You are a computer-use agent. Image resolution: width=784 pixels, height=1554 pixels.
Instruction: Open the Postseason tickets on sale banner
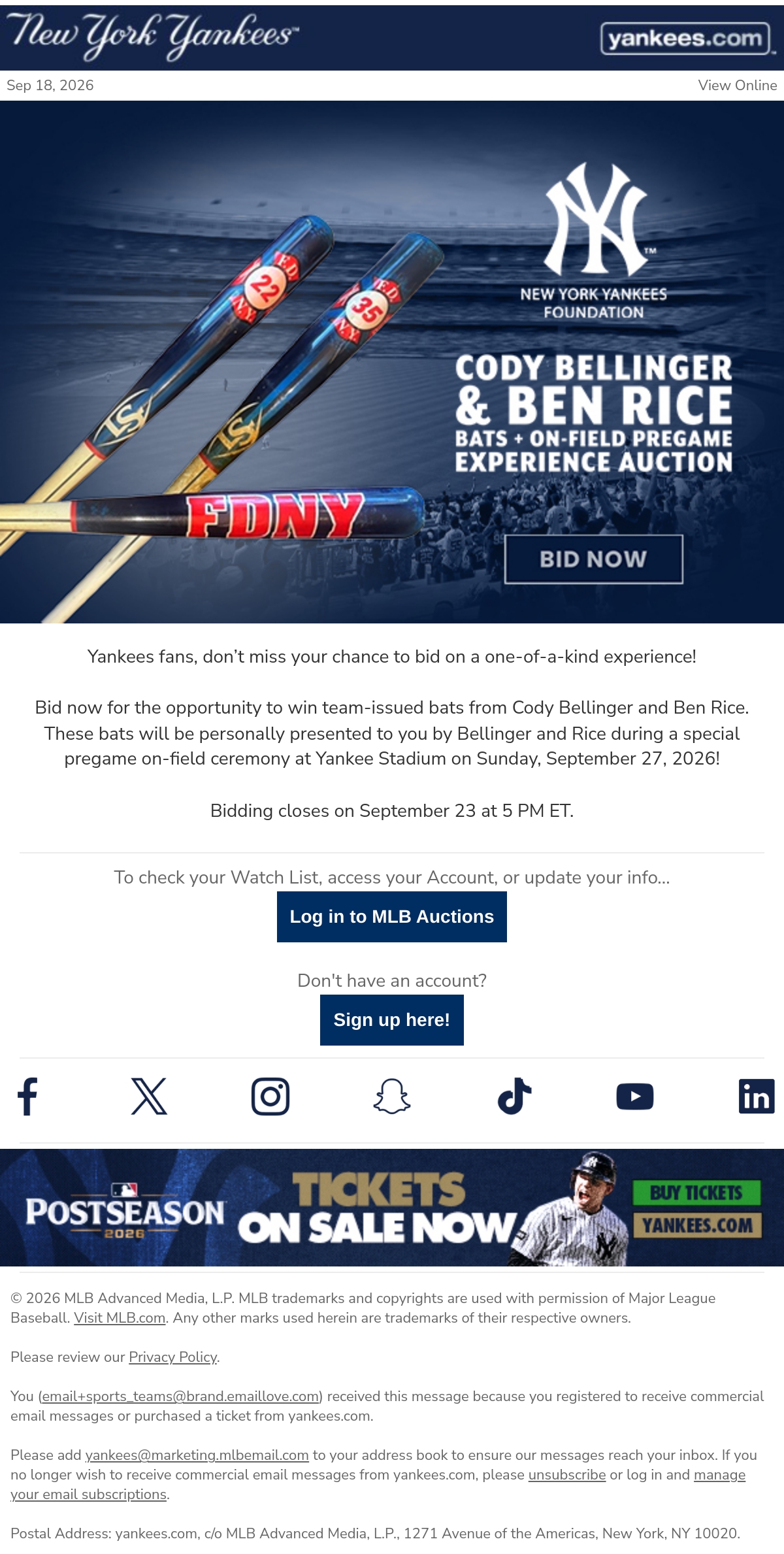coord(392,1208)
